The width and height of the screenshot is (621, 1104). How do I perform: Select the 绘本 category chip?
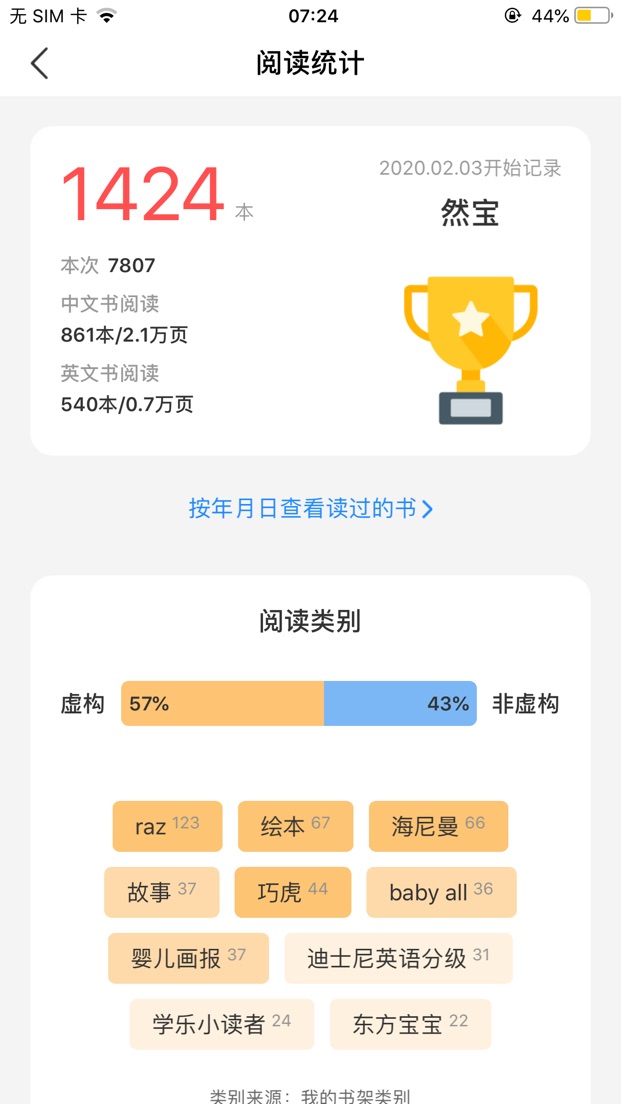(295, 826)
